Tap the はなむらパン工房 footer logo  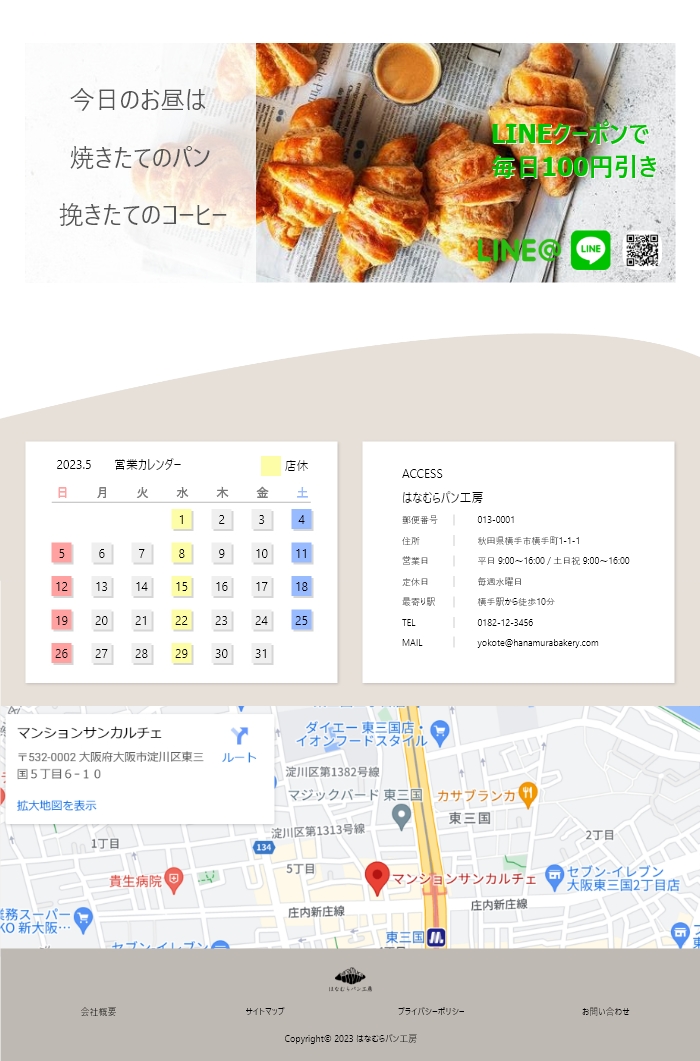(350, 979)
